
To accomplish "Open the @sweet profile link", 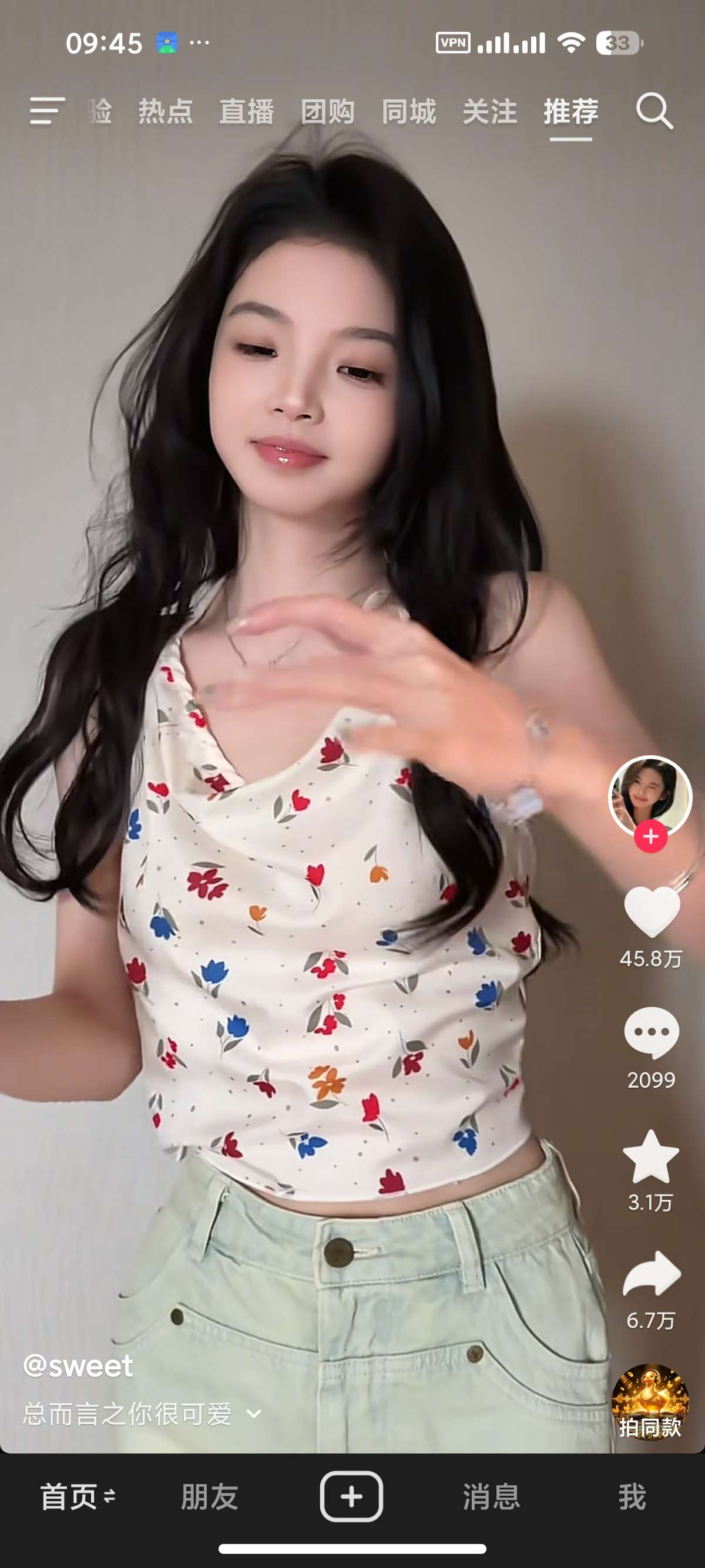I will (x=78, y=1365).
